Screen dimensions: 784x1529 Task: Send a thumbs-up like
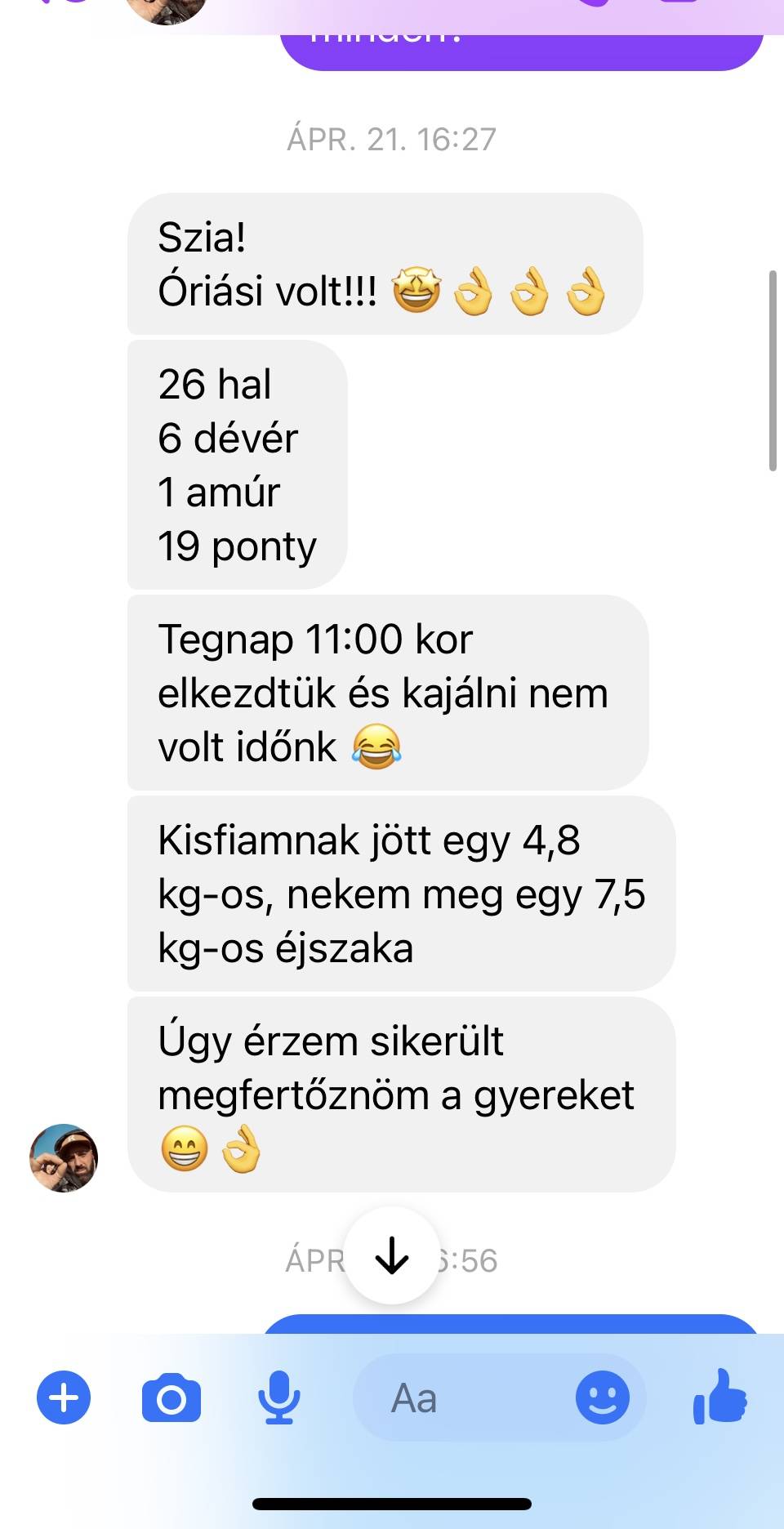click(719, 1397)
